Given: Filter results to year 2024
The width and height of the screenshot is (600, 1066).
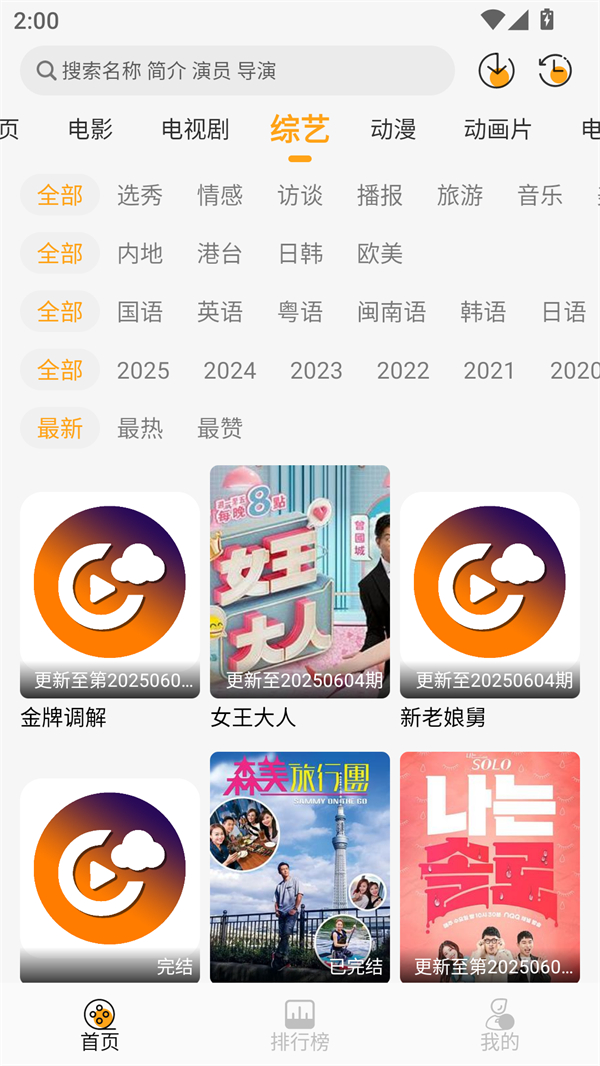Looking at the screenshot, I should tap(230, 371).
